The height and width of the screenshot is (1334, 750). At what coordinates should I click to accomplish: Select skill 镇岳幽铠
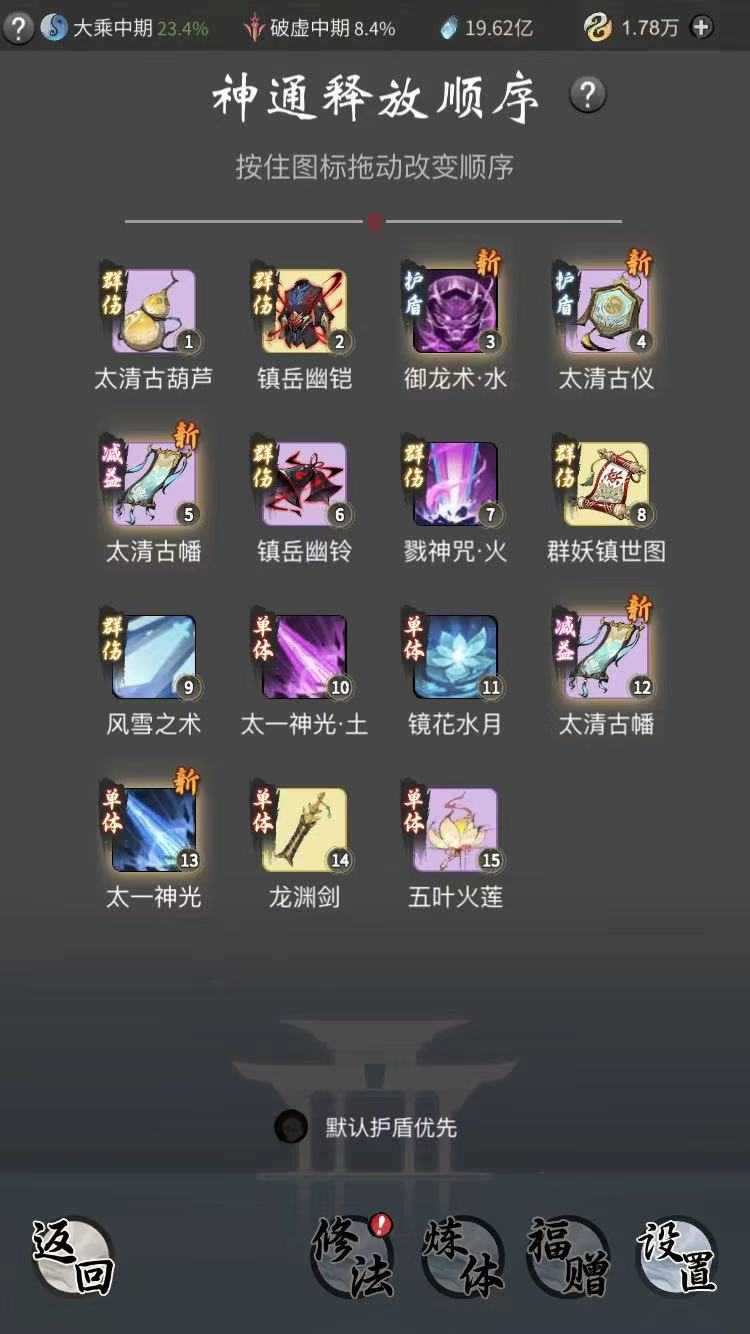(x=304, y=311)
